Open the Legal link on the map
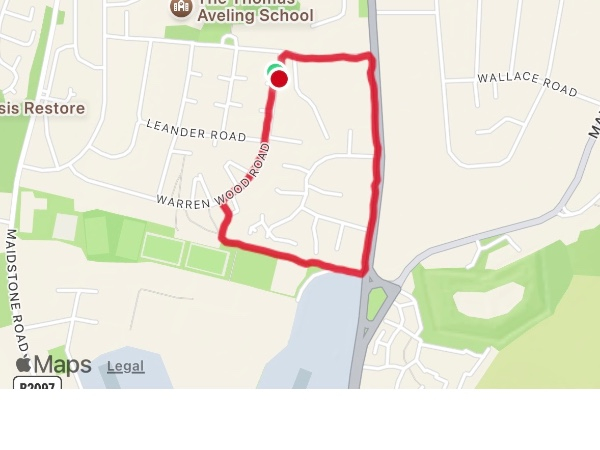This screenshot has width=600, height=450. pos(126,367)
